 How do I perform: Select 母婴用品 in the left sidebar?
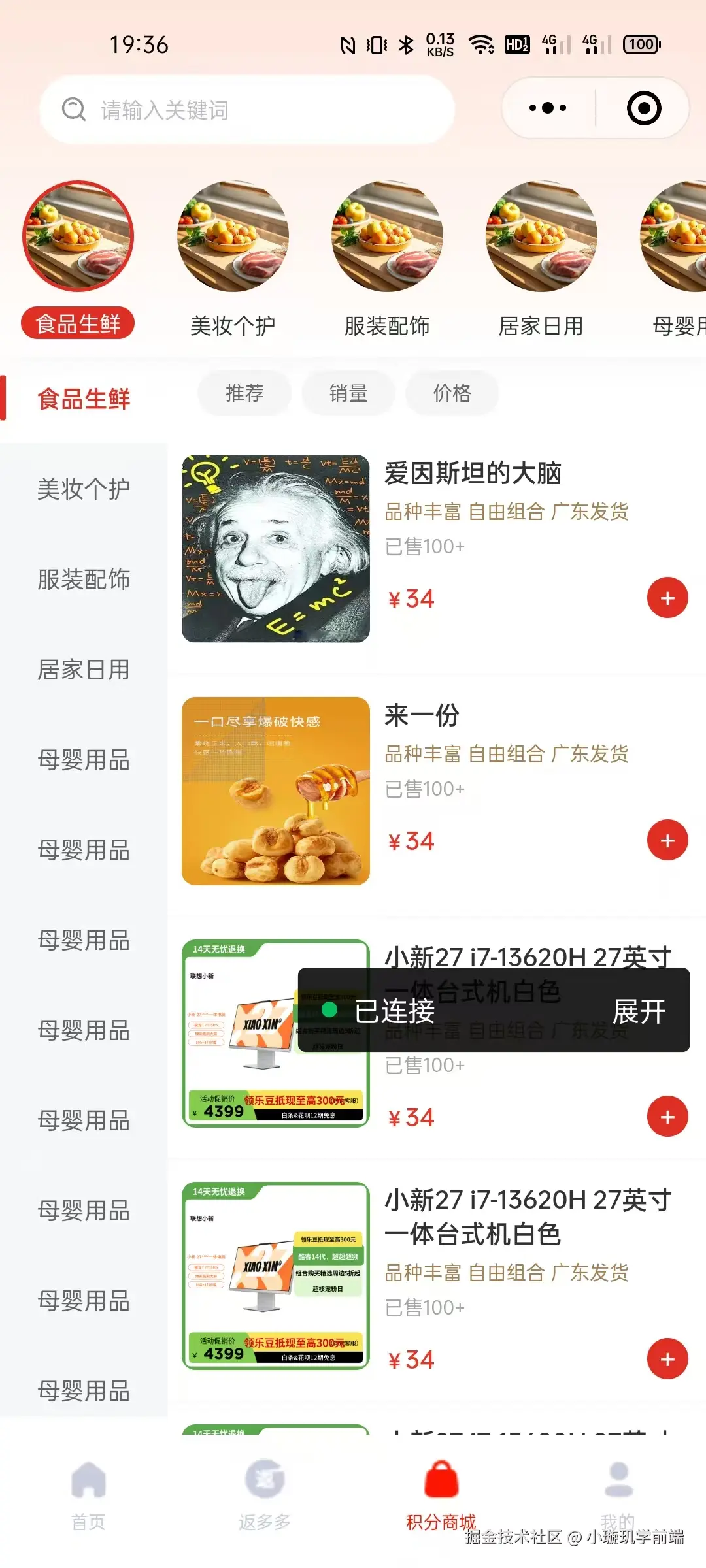[84, 760]
